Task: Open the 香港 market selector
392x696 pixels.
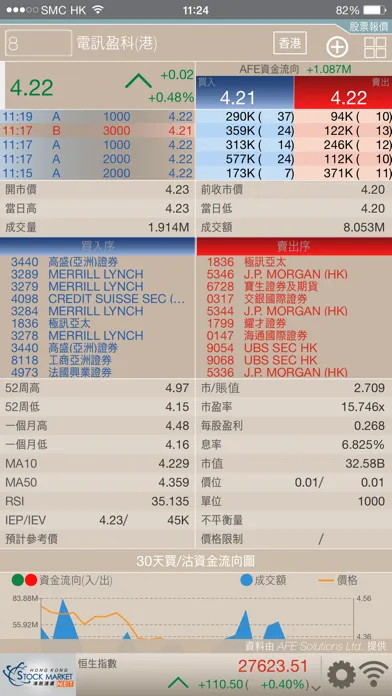Action: tap(289, 43)
